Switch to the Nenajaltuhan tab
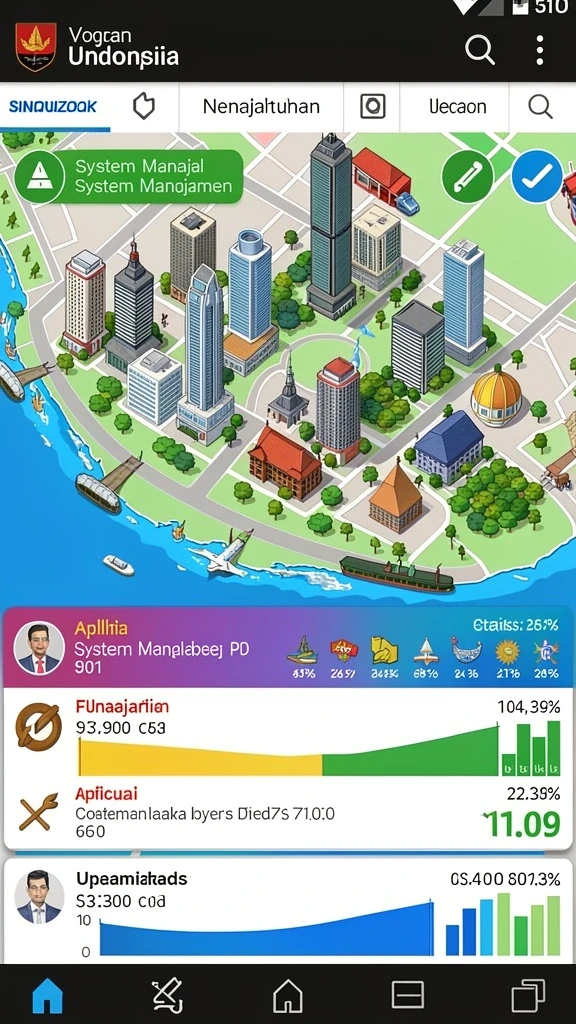576x1024 pixels. [x=261, y=106]
